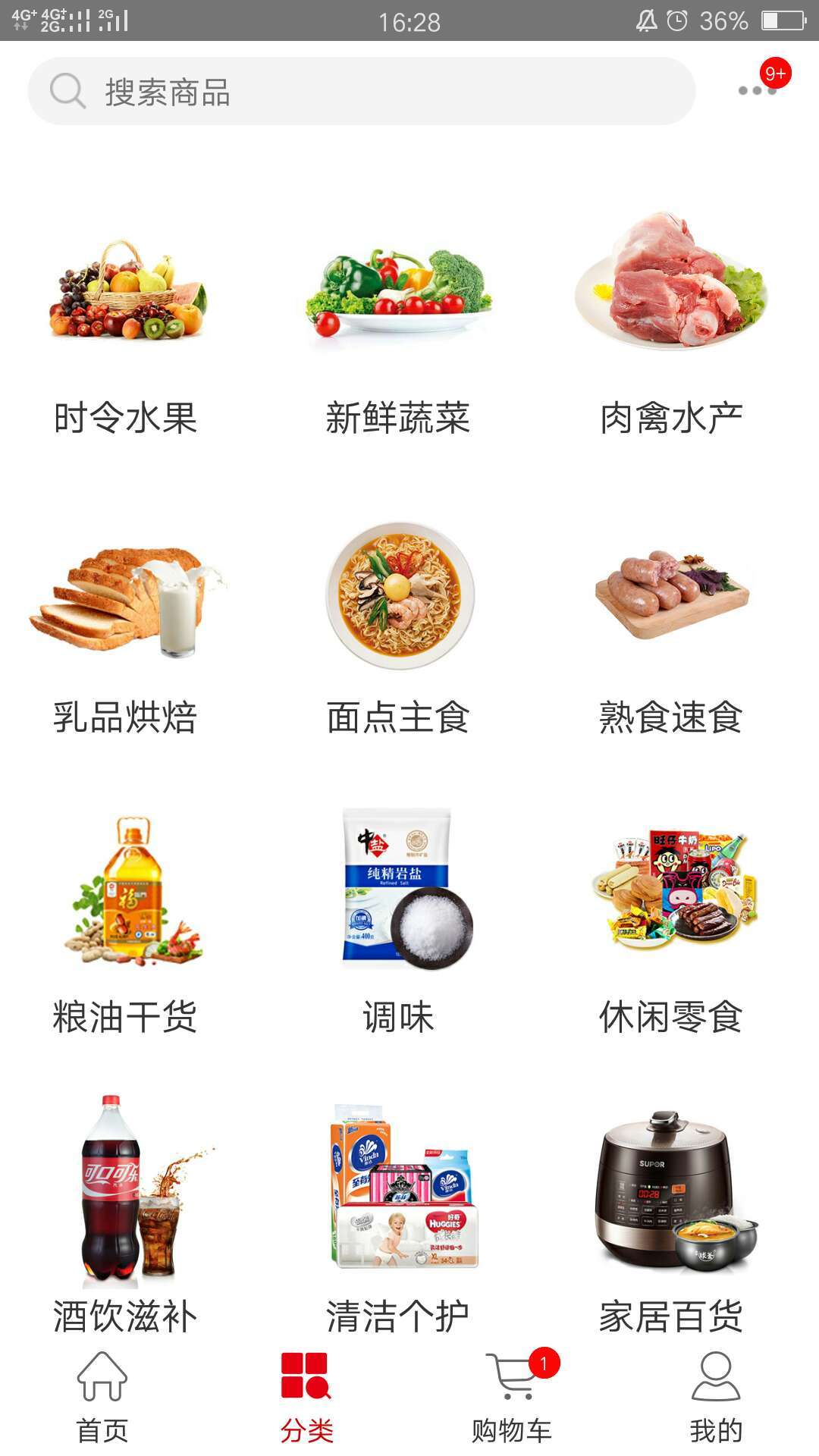Go to the 我的 tab
819x1456 pixels.
coord(716,1397)
